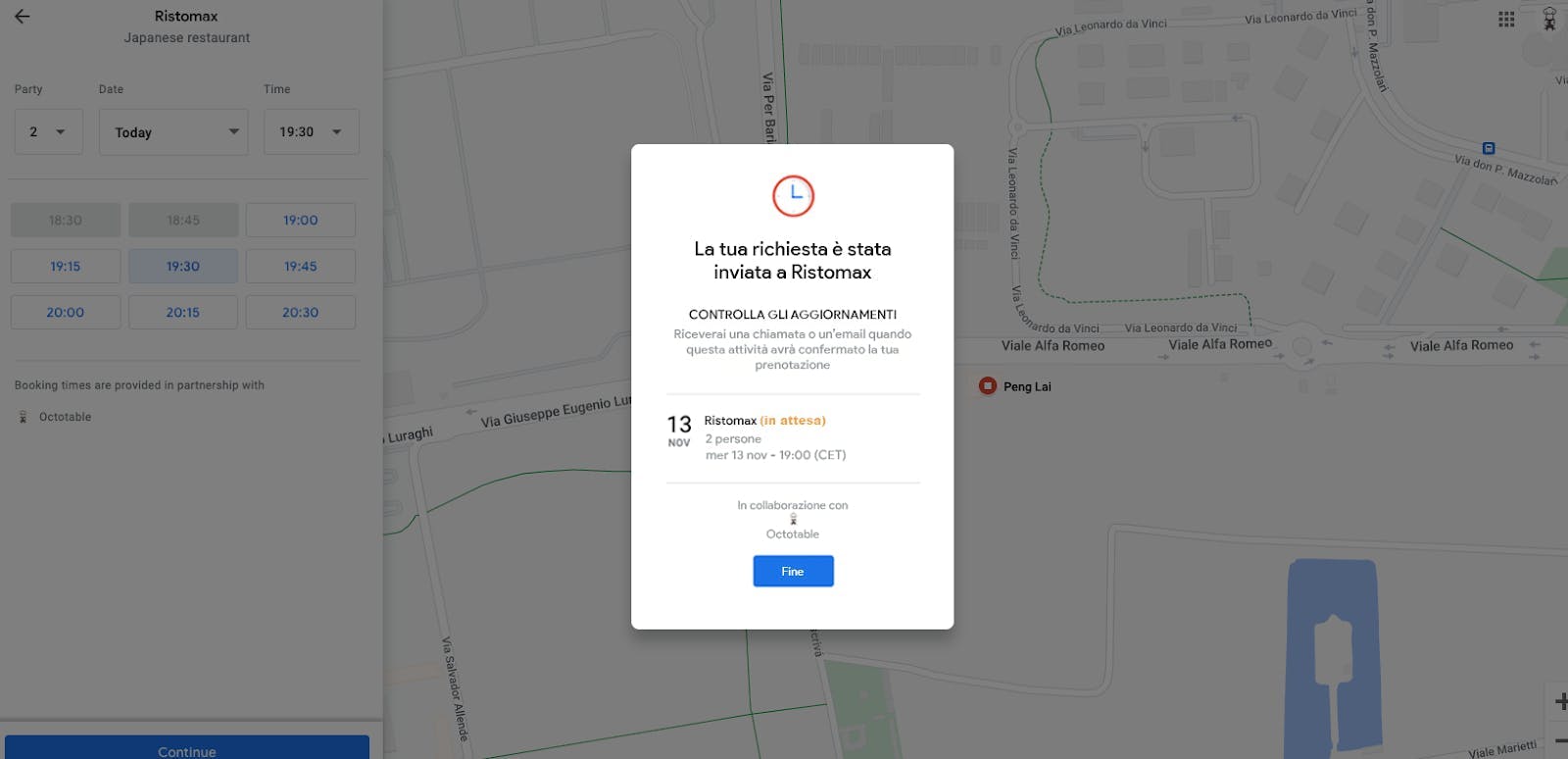
Task: Open the Party size dropdown
Action: (x=48, y=131)
